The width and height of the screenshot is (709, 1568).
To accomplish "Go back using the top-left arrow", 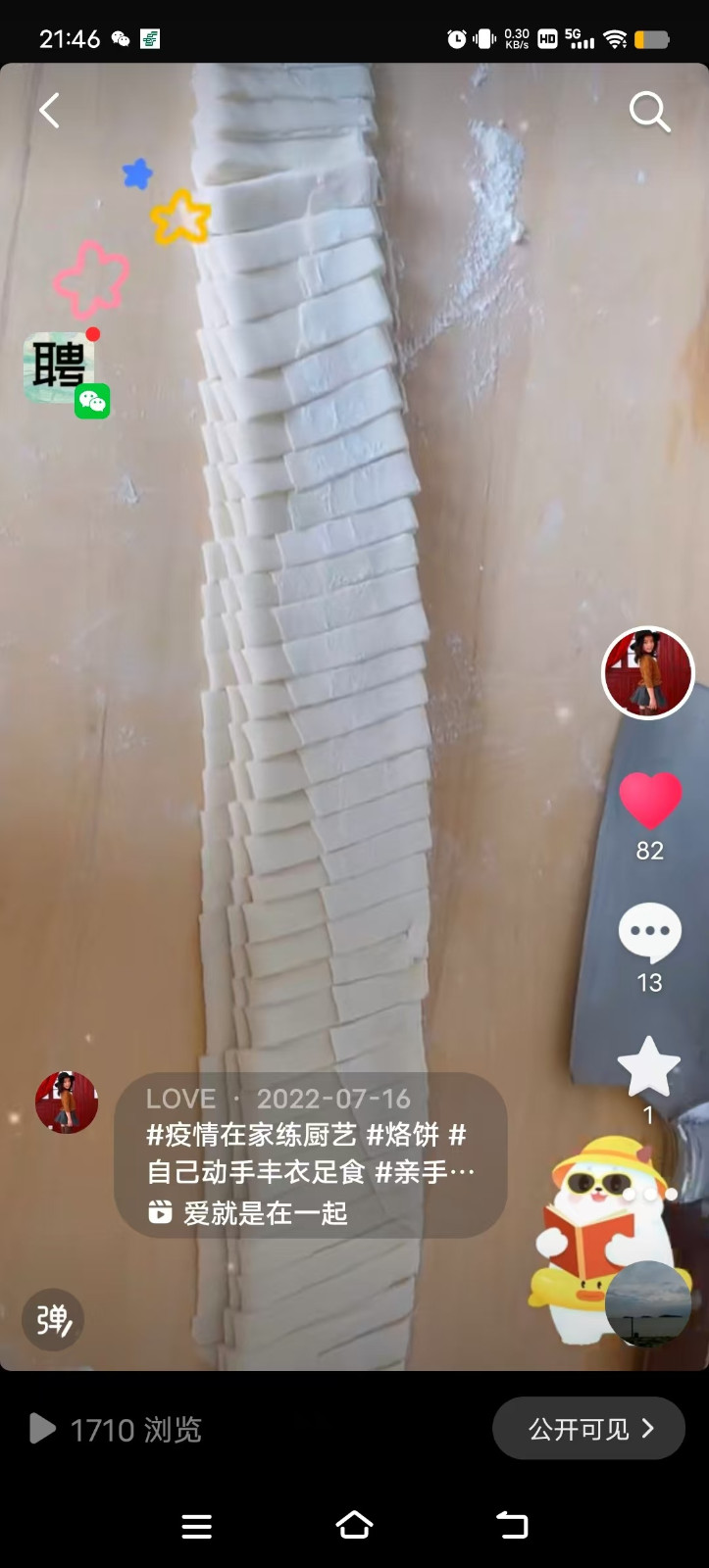I will pos(50,111).
